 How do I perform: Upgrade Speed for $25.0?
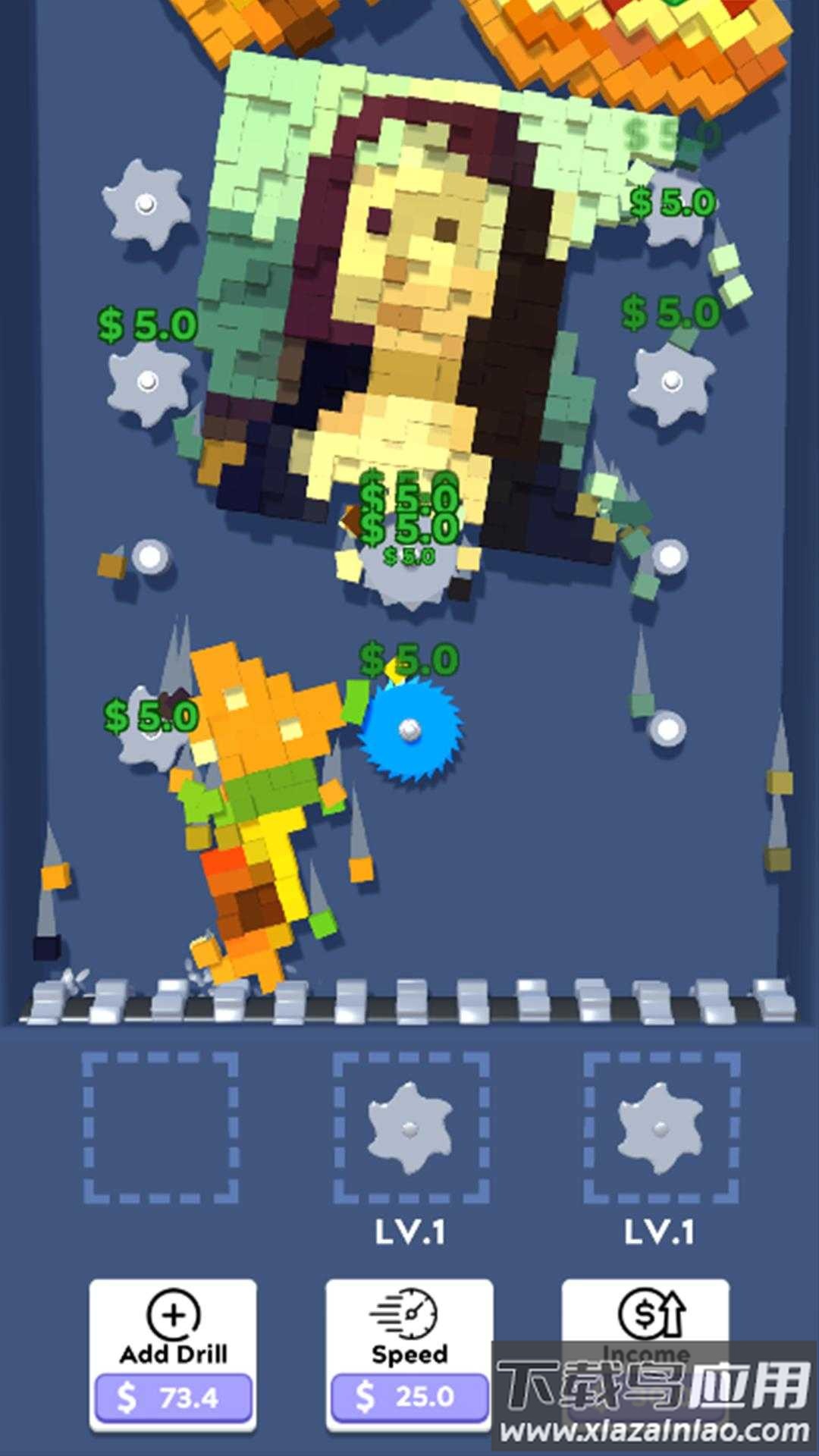click(x=409, y=1354)
